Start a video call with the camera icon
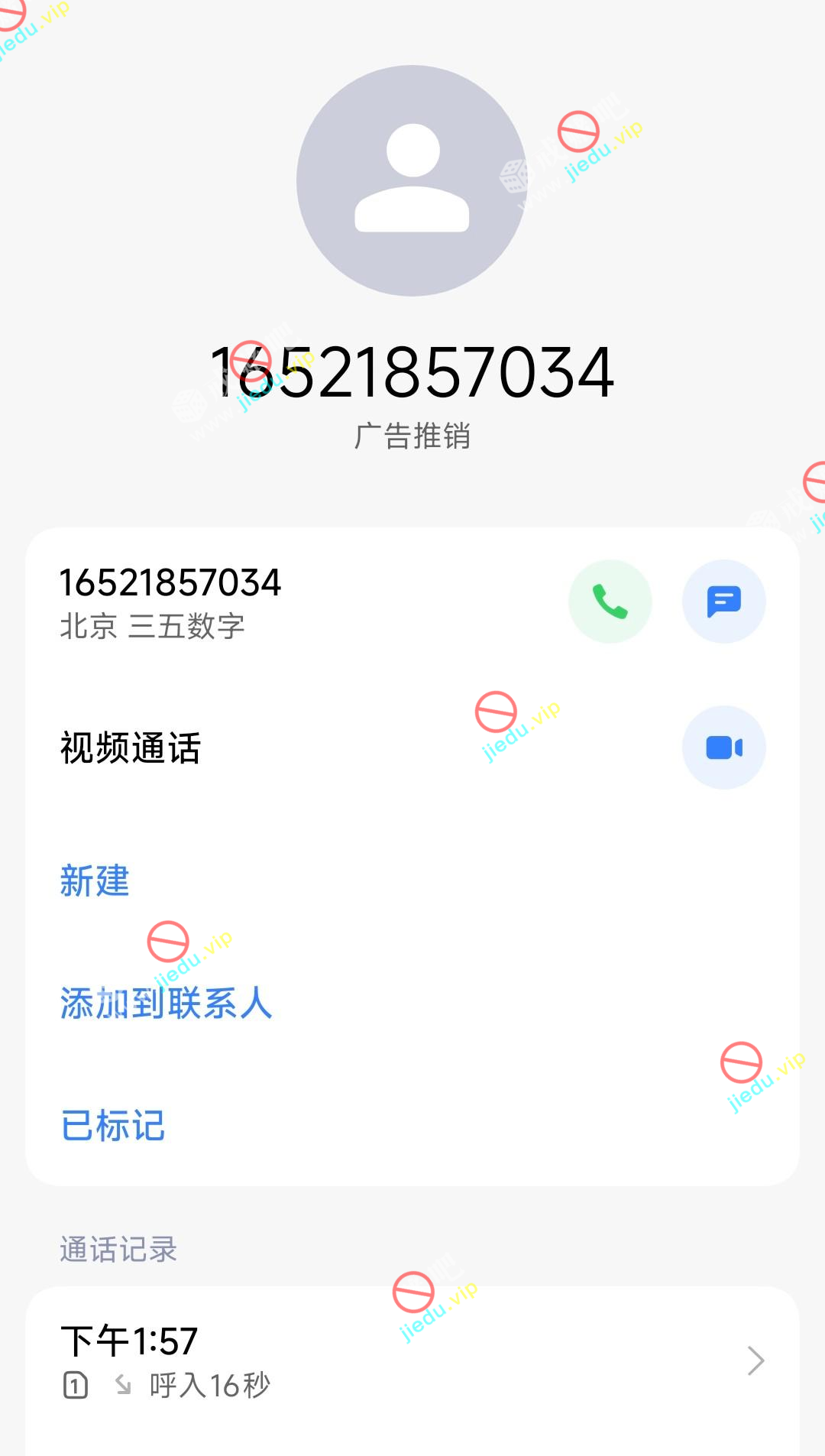825x1456 pixels. [723, 747]
